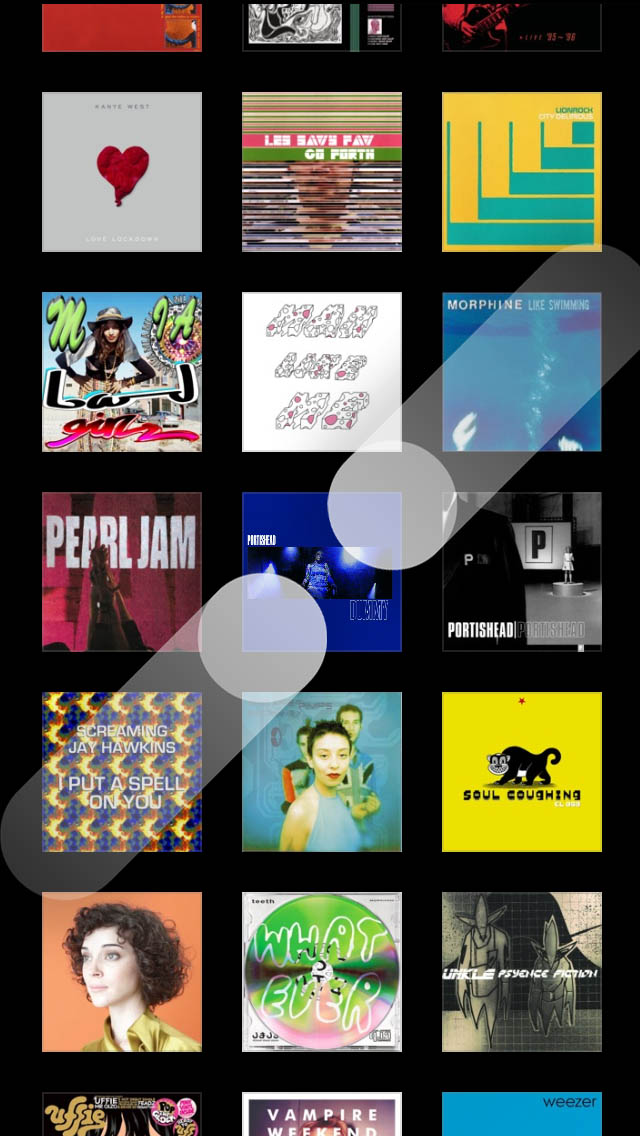The height and width of the screenshot is (1136, 640).
Task: Open the Vampire Weekend album
Action: click(322, 1114)
